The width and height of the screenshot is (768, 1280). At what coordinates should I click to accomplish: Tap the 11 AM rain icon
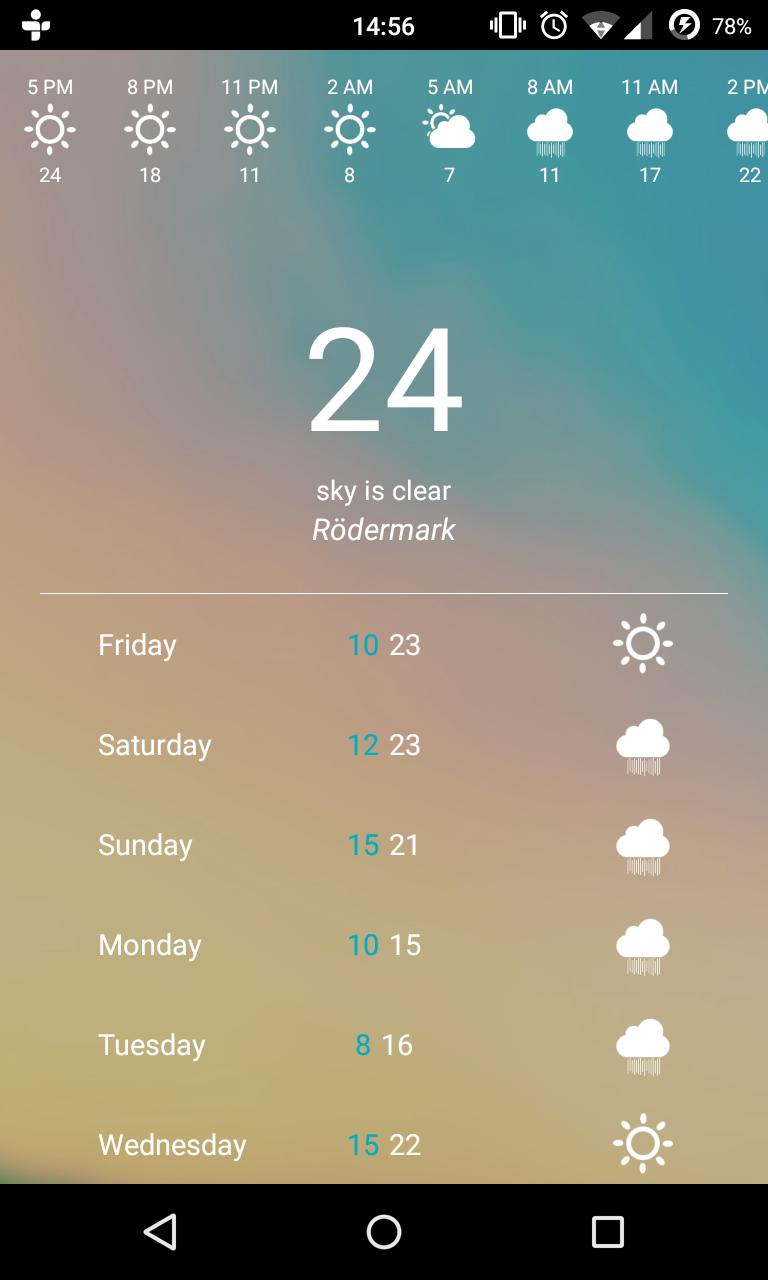coord(648,130)
